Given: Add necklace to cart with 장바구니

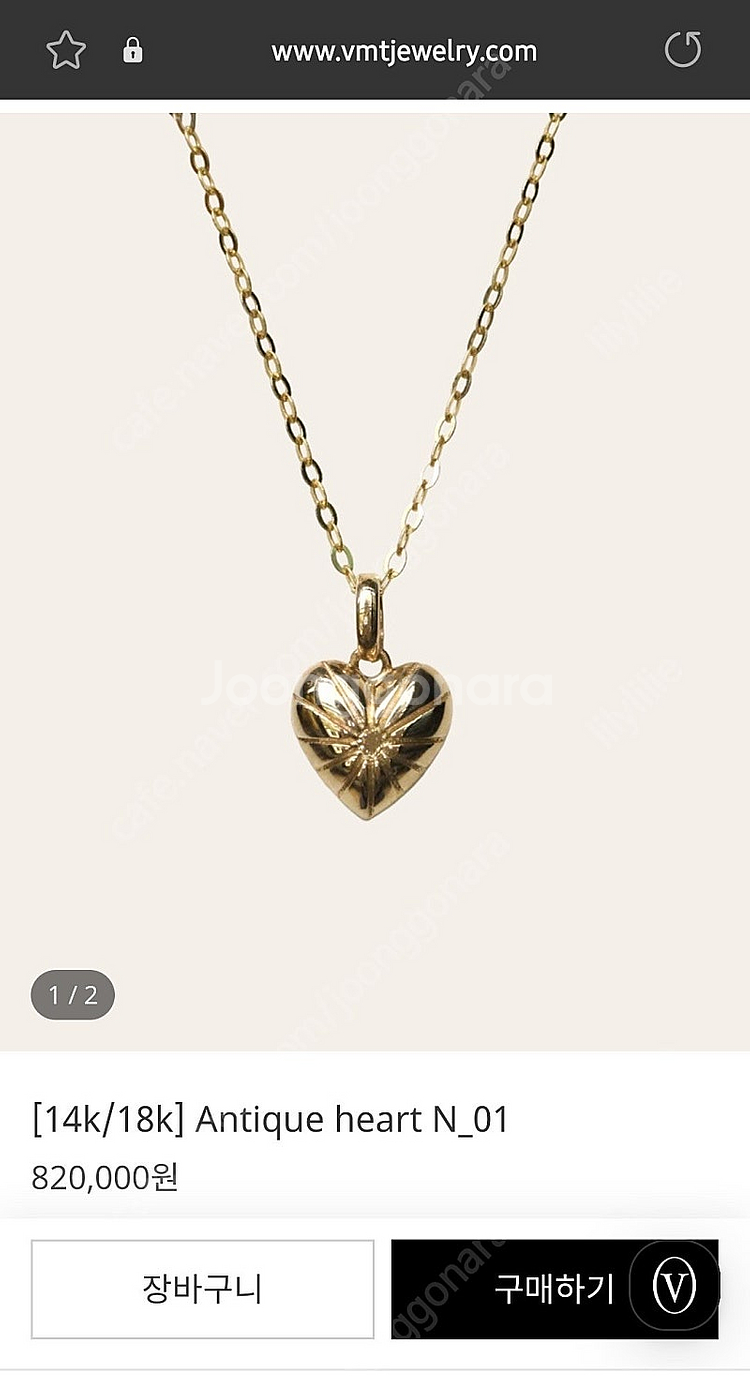Looking at the screenshot, I should (203, 1289).
